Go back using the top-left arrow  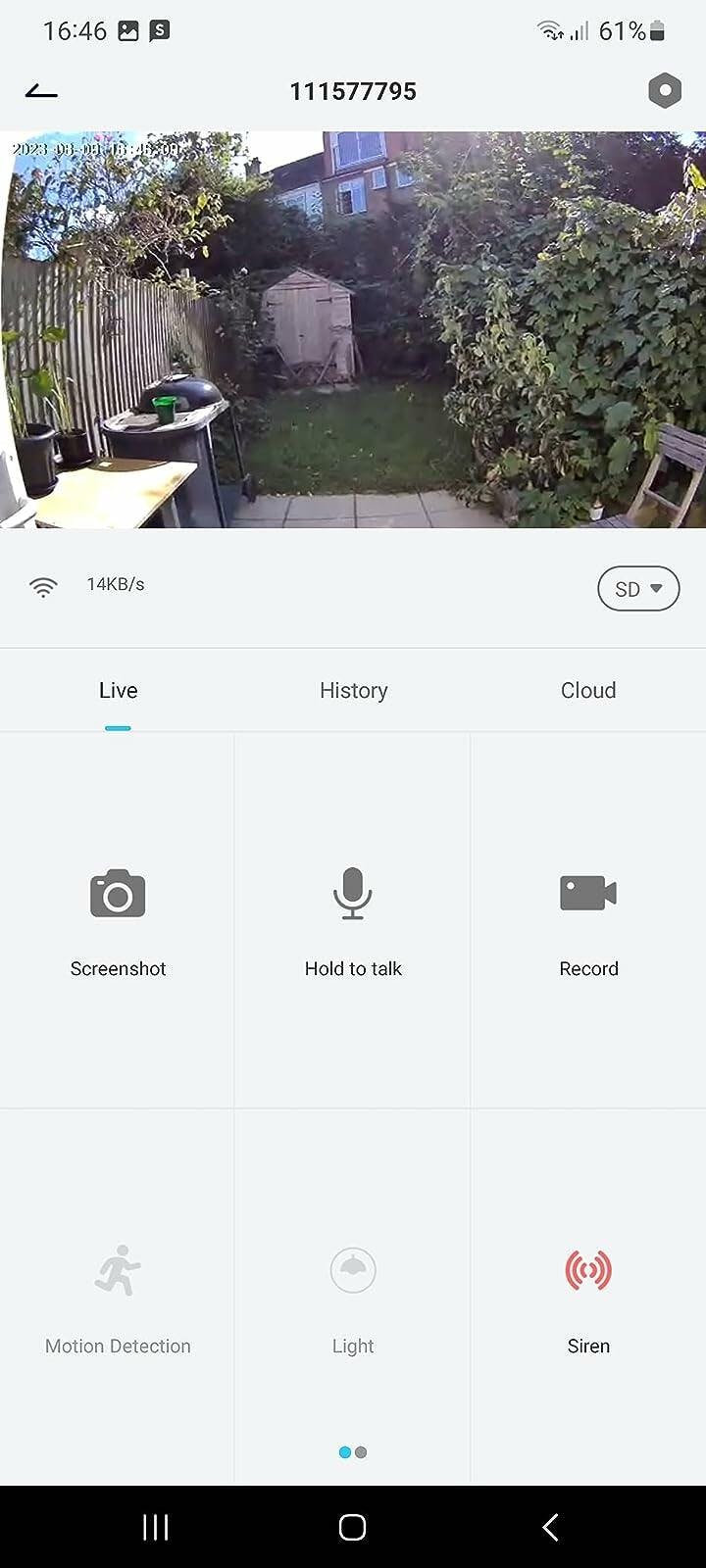click(41, 92)
